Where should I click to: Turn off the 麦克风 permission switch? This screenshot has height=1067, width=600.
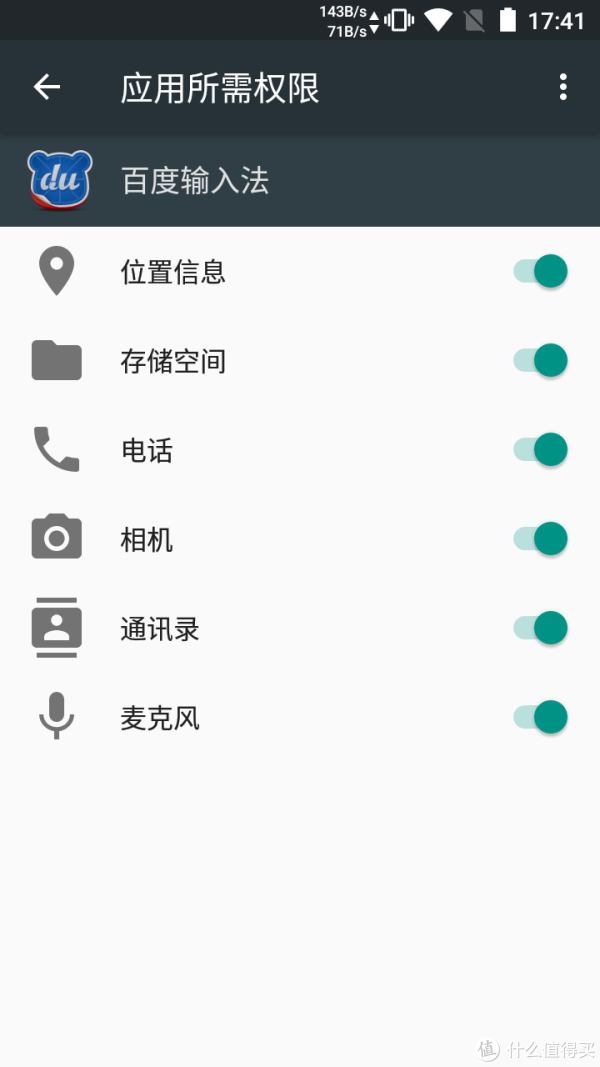[x=540, y=717]
